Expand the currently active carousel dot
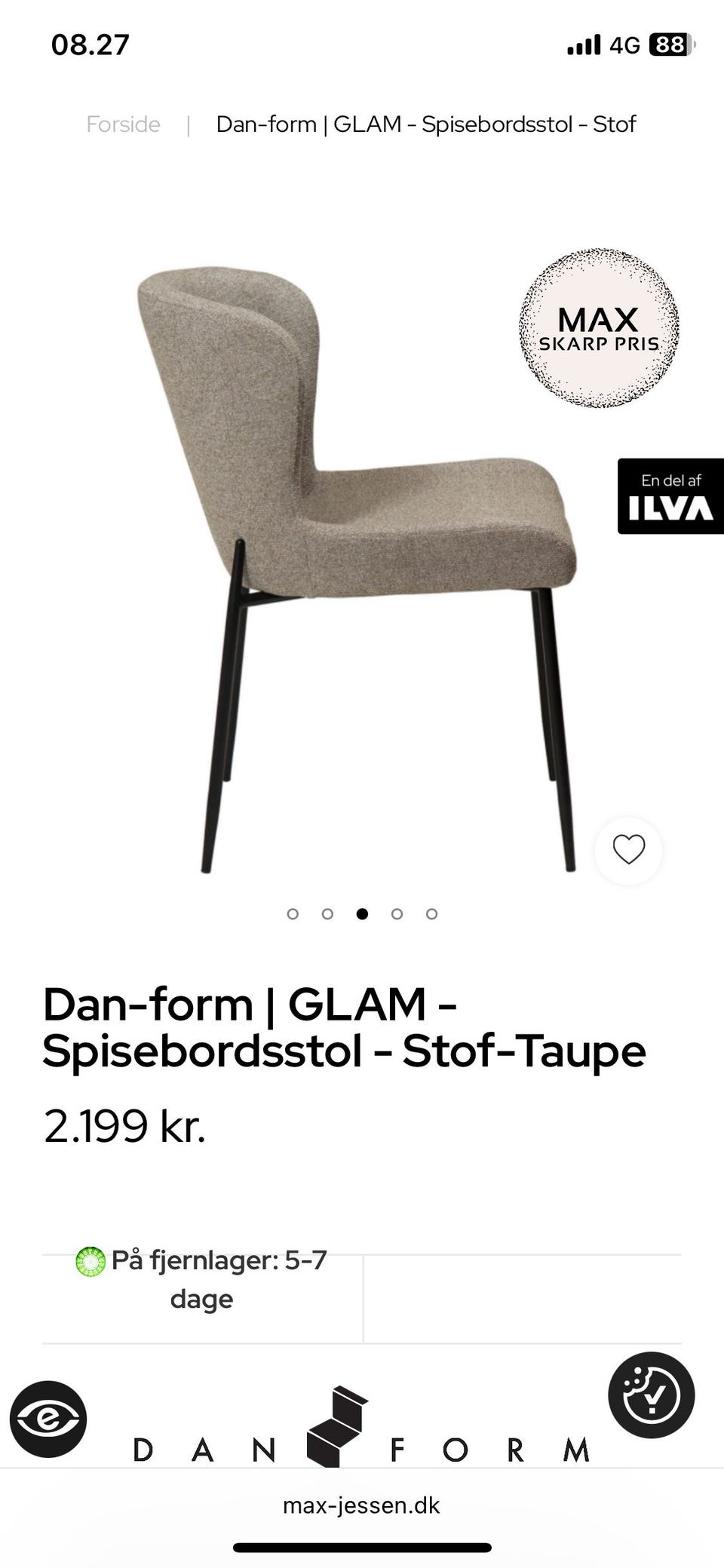 point(362,913)
